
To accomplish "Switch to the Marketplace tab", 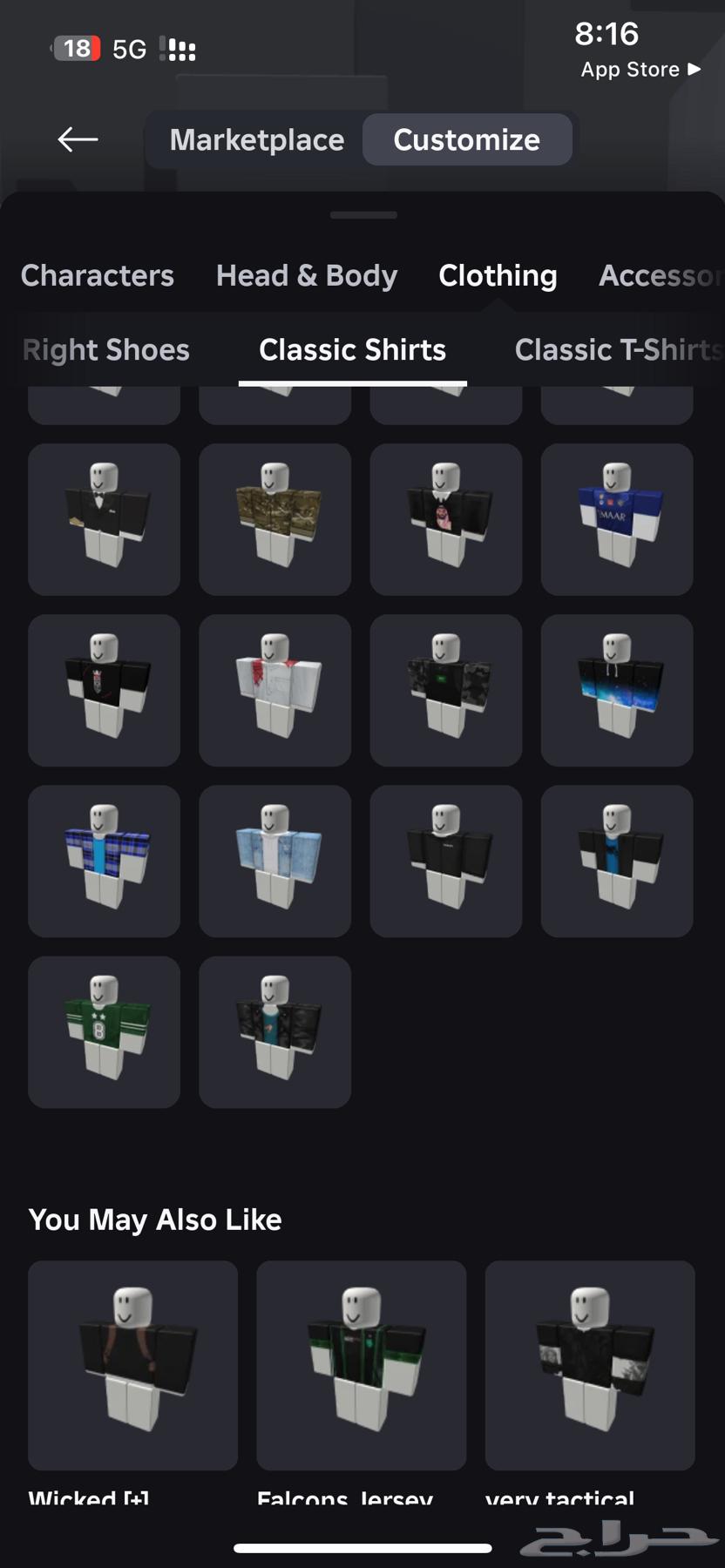I will tap(256, 139).
